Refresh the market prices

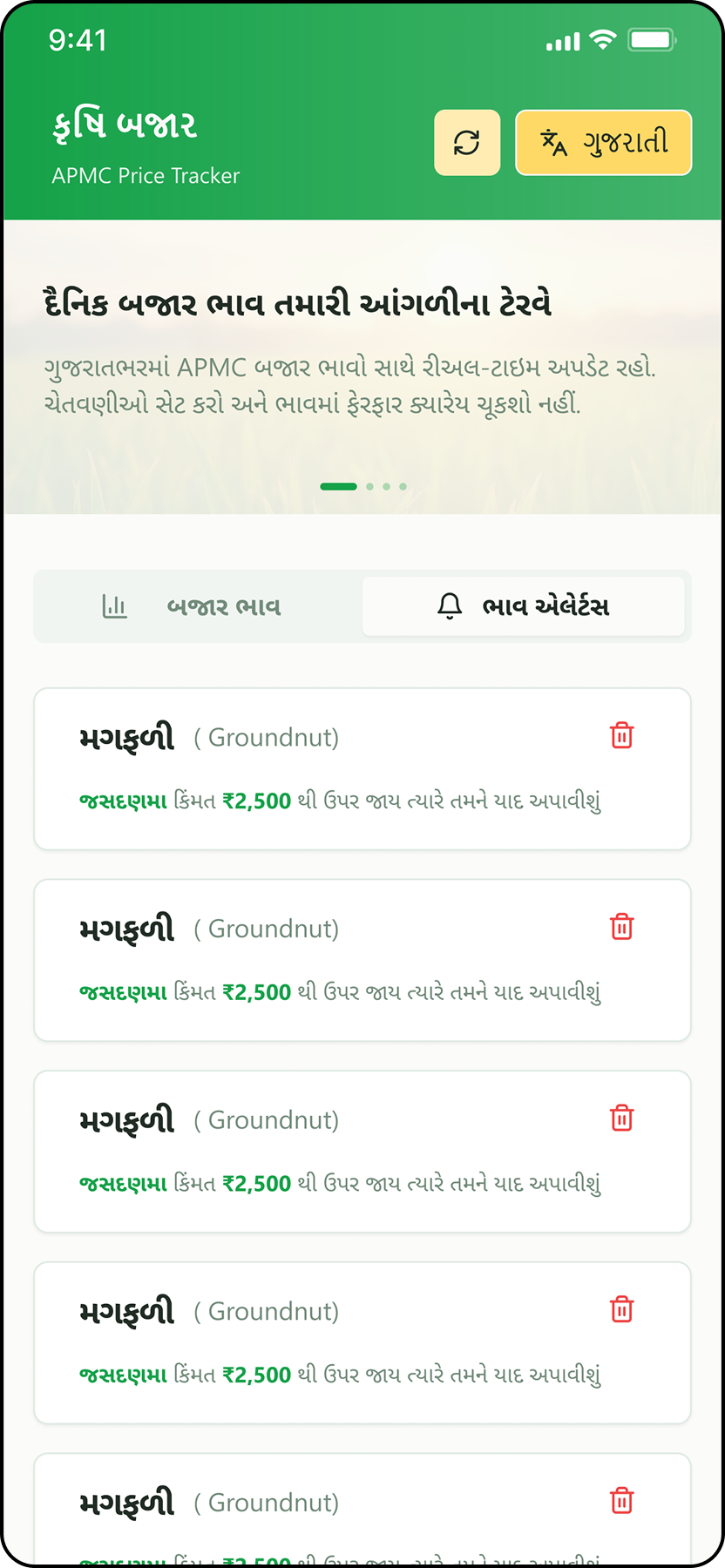click(467, 143)
